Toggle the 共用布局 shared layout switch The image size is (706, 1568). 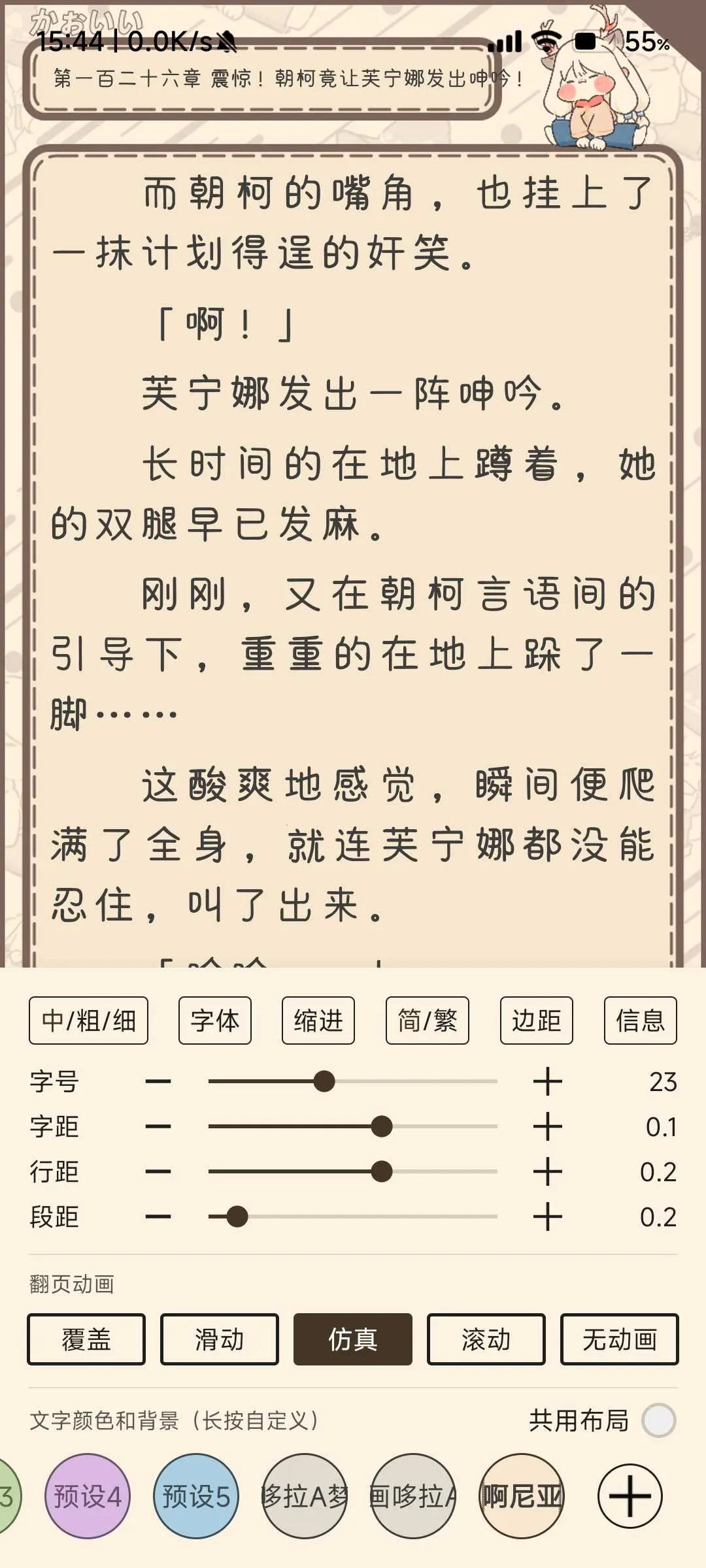(658, 1420)
